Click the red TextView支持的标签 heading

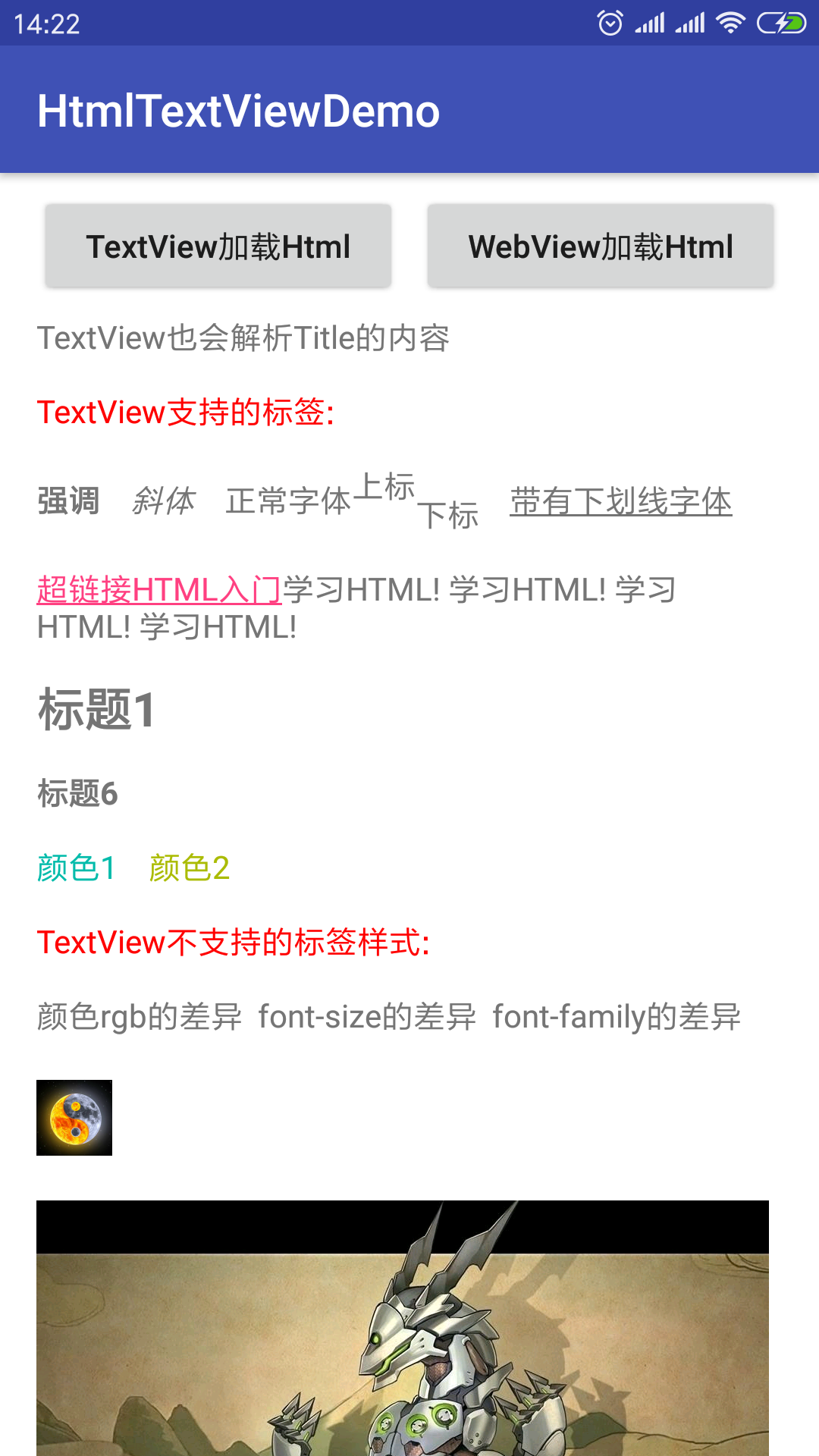(x=186, y=412)
